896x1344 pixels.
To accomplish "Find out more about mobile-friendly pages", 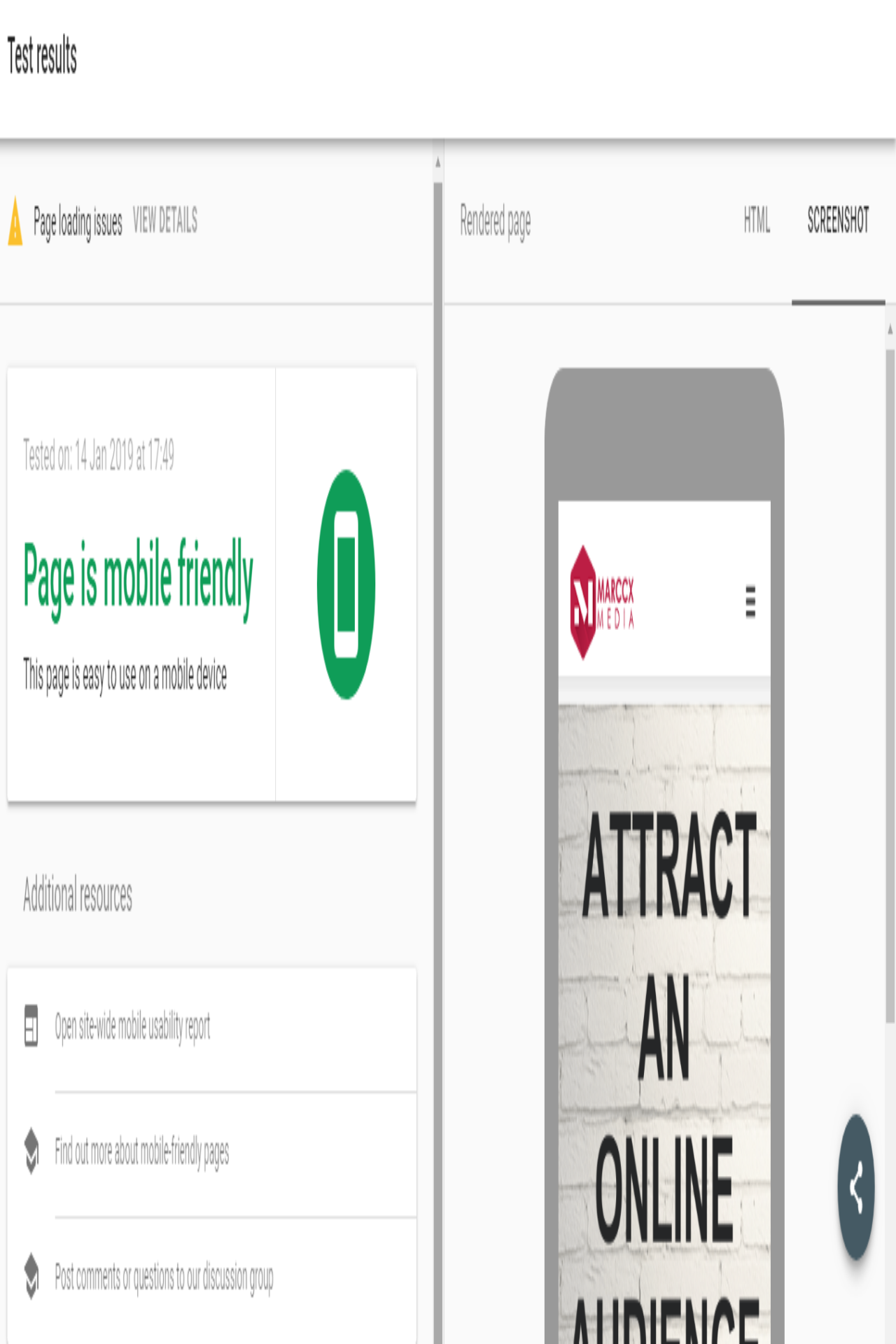I will (141, 1152).
